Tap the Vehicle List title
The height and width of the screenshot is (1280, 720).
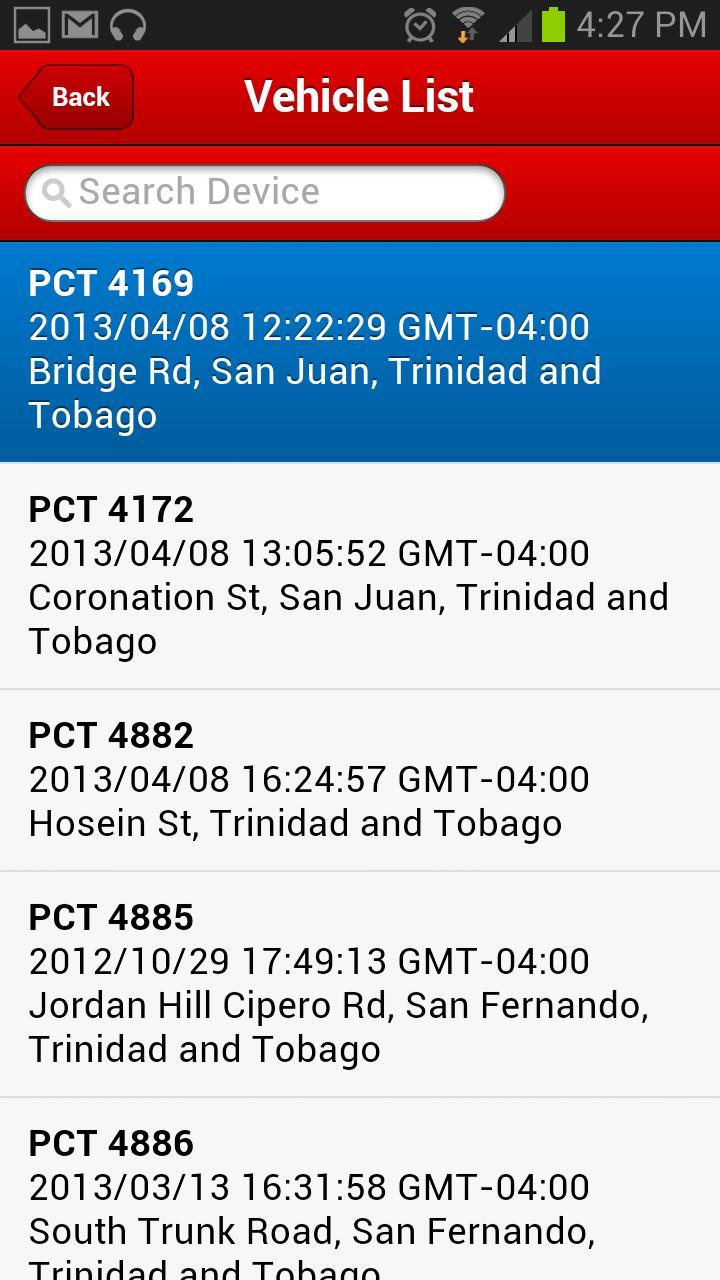358,95
